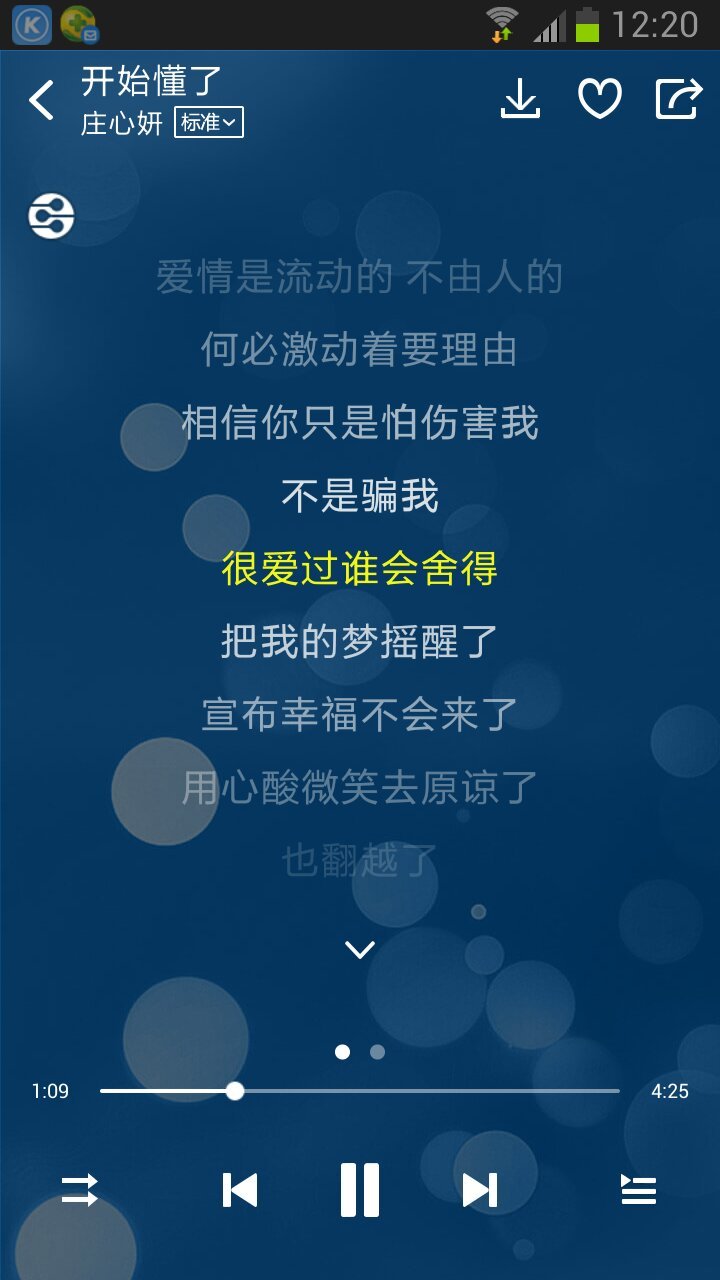Screen dimensions: 720x1280
Task: Open the 标准 audio quality dropdown
Action: click(209, 123)
